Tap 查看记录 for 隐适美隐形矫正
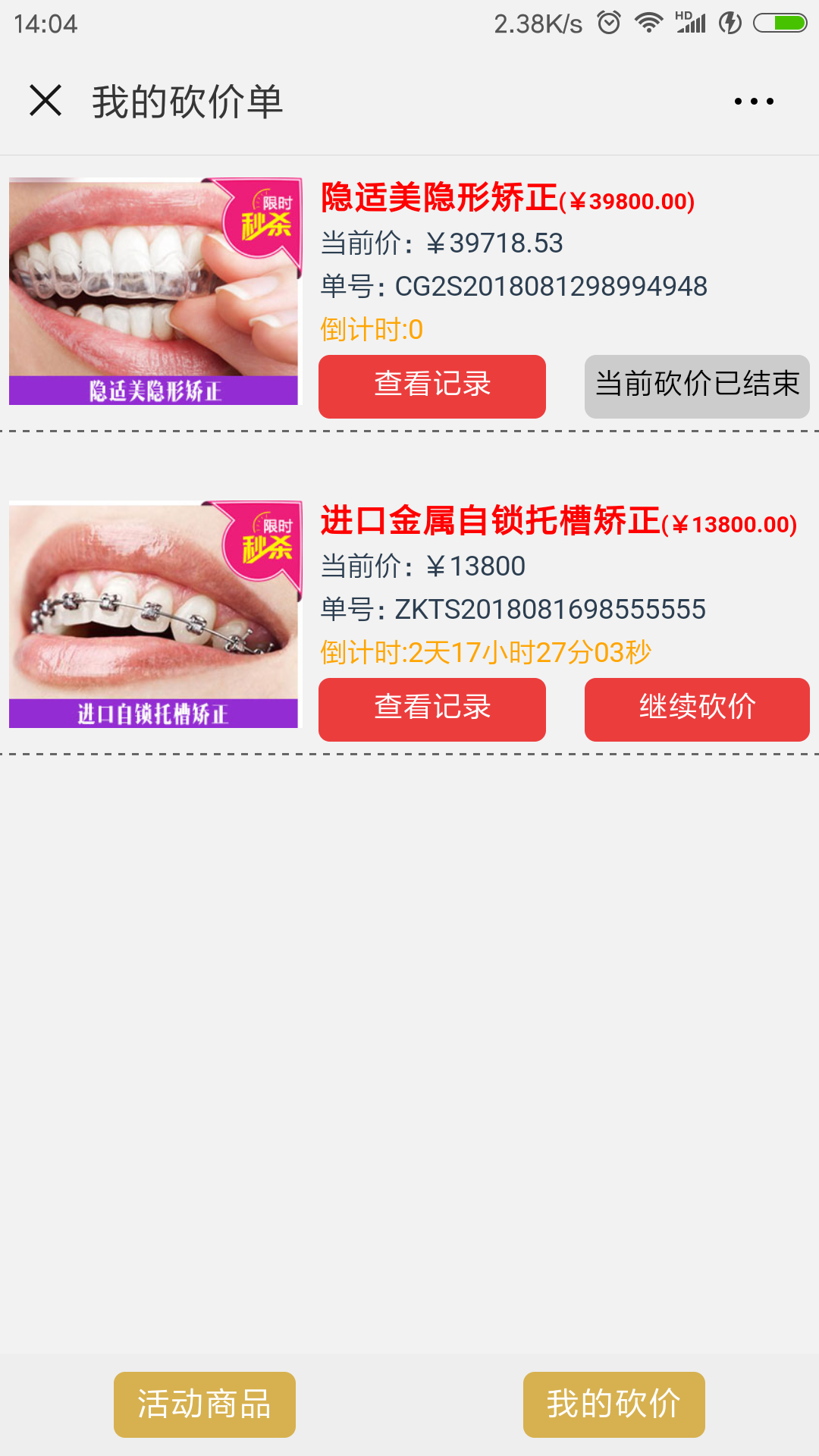 (x=432, y=387)
